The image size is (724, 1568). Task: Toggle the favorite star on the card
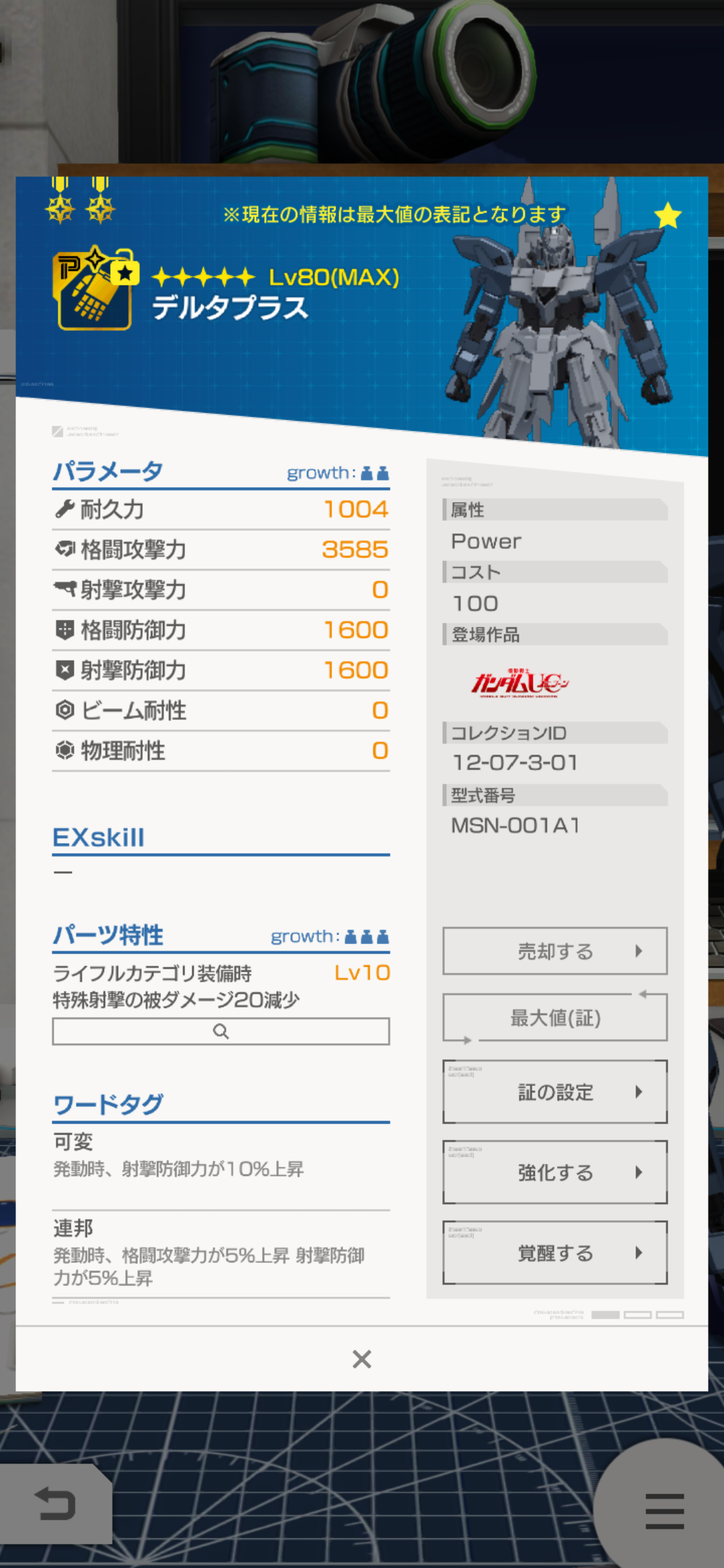(668, 216)
